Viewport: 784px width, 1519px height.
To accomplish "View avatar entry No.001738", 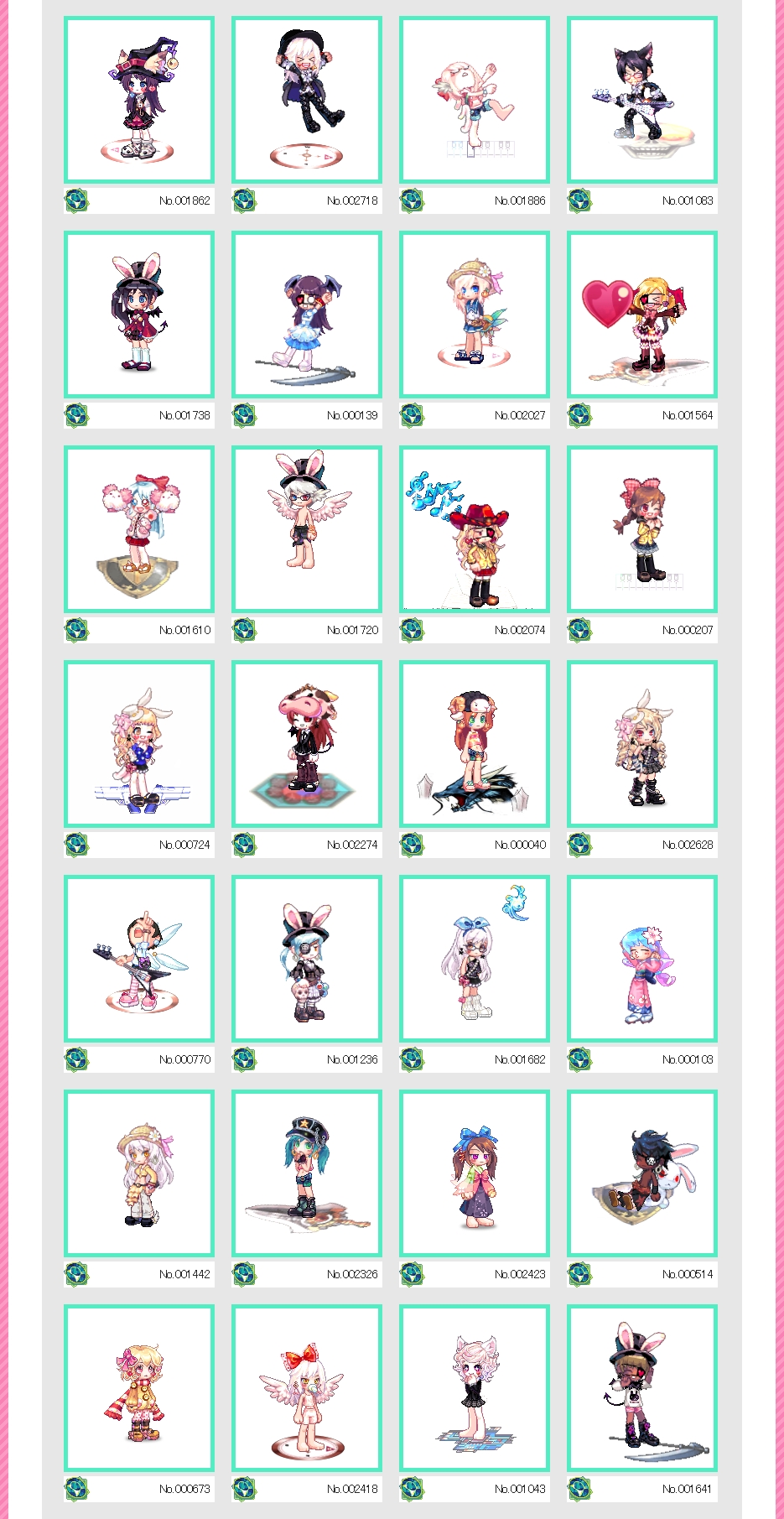I will tap(139, 315).
